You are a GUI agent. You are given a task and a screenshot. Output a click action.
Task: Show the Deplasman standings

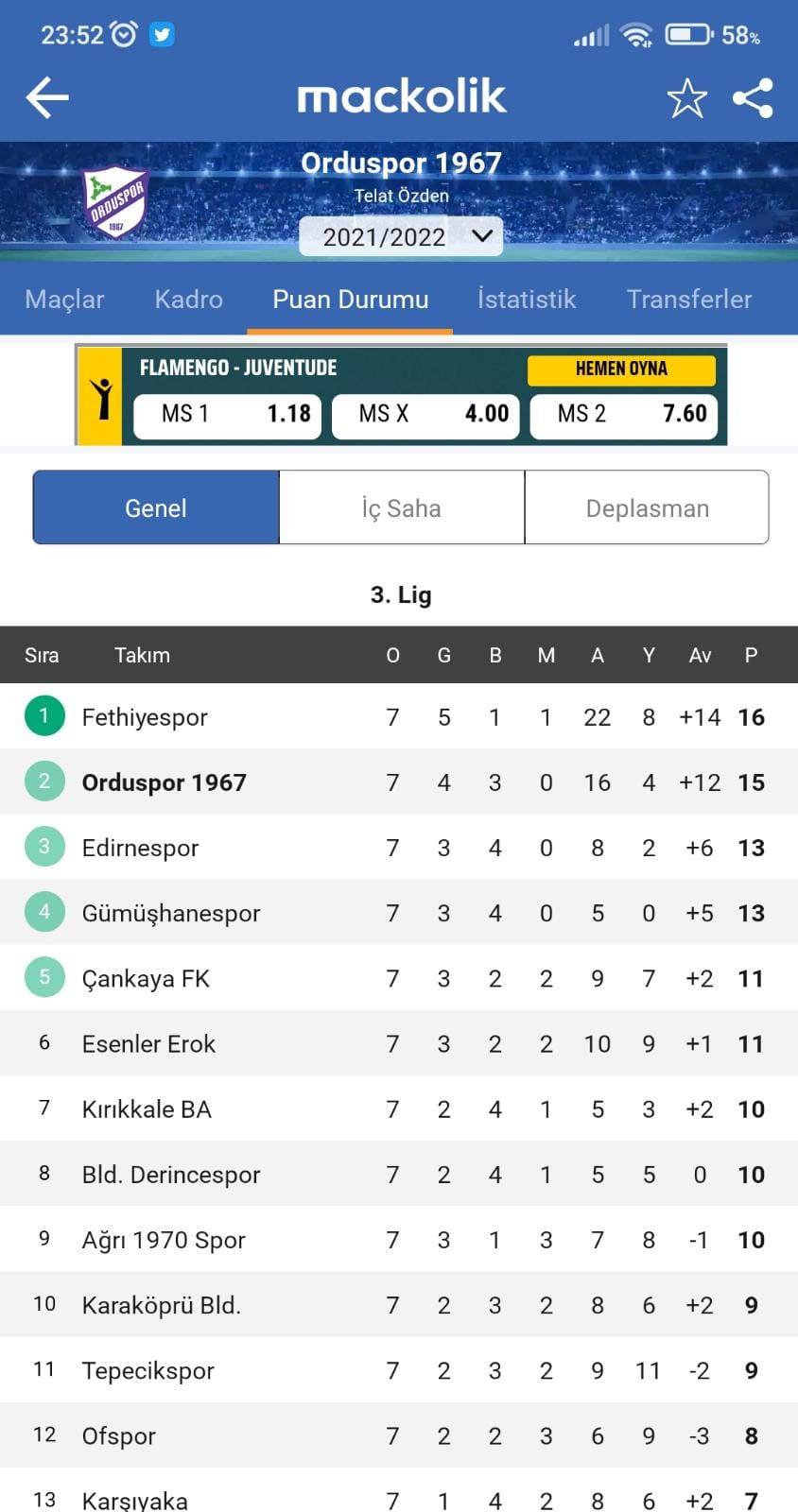(x=647, y=508)
